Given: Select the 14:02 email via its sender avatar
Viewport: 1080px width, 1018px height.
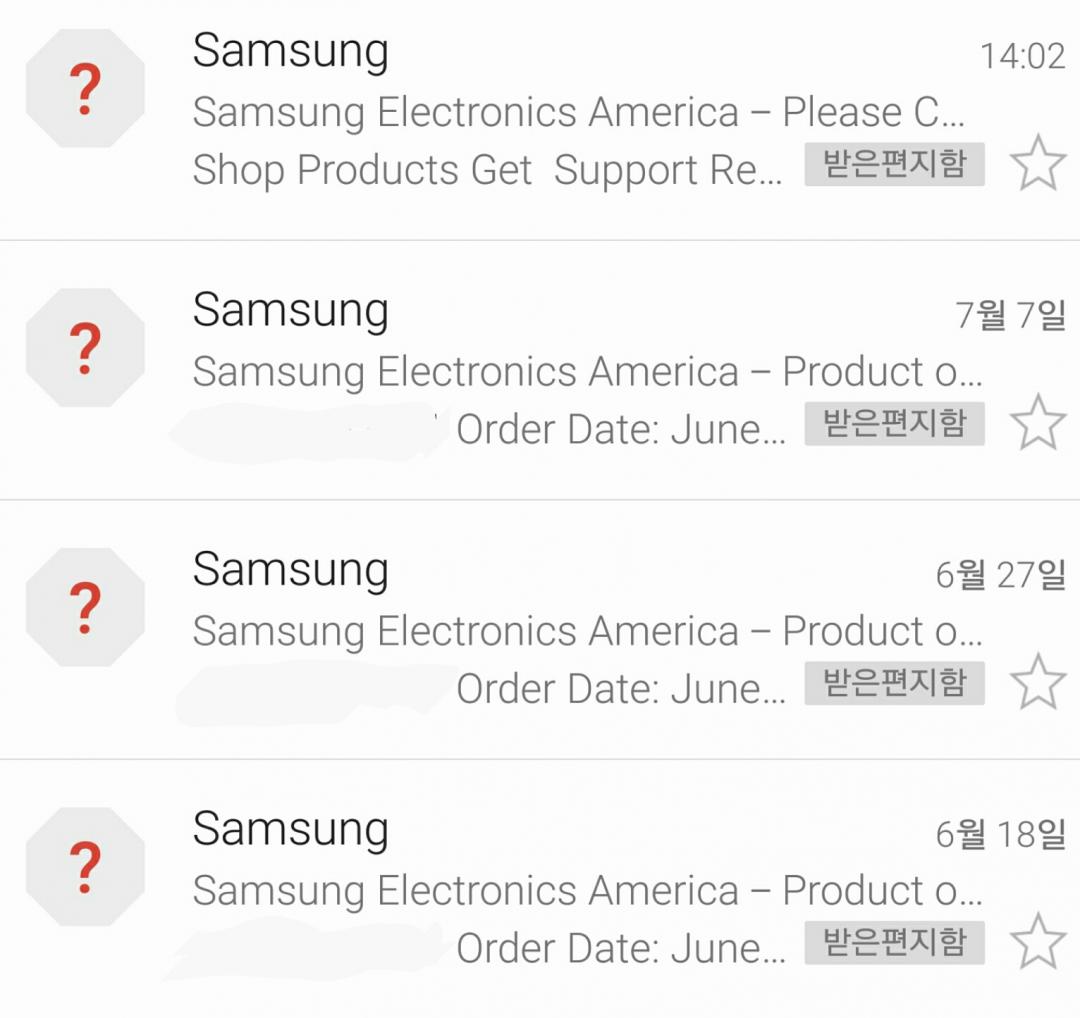Looking at the screenshot, I should 85,89.
